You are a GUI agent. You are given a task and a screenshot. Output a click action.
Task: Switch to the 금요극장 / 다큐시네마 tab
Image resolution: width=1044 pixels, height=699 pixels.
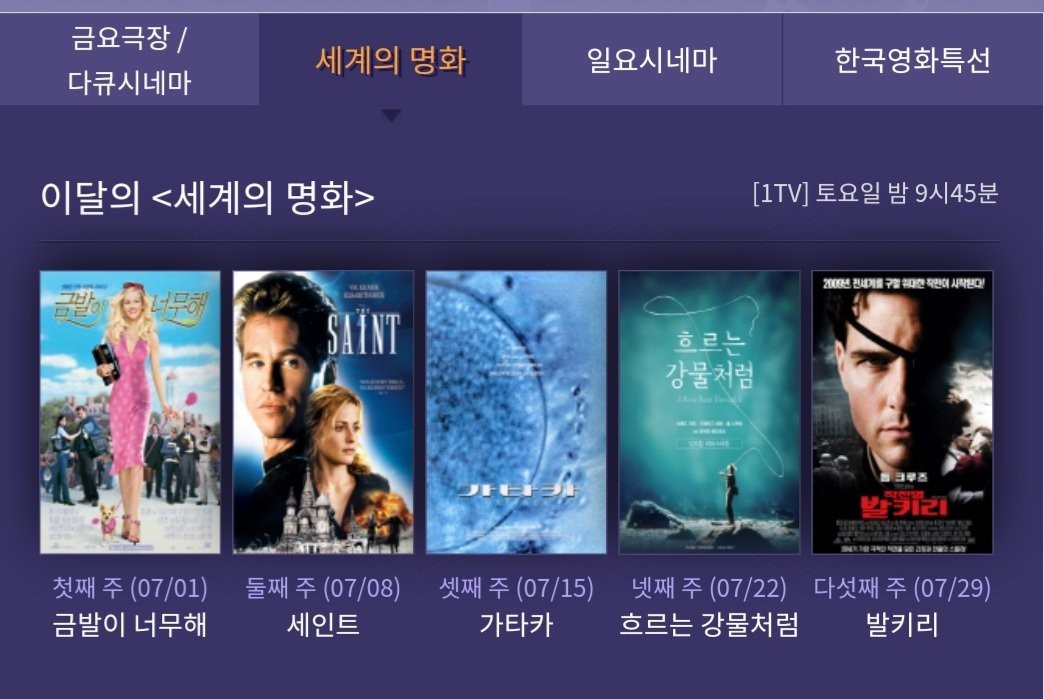point(129,60)
